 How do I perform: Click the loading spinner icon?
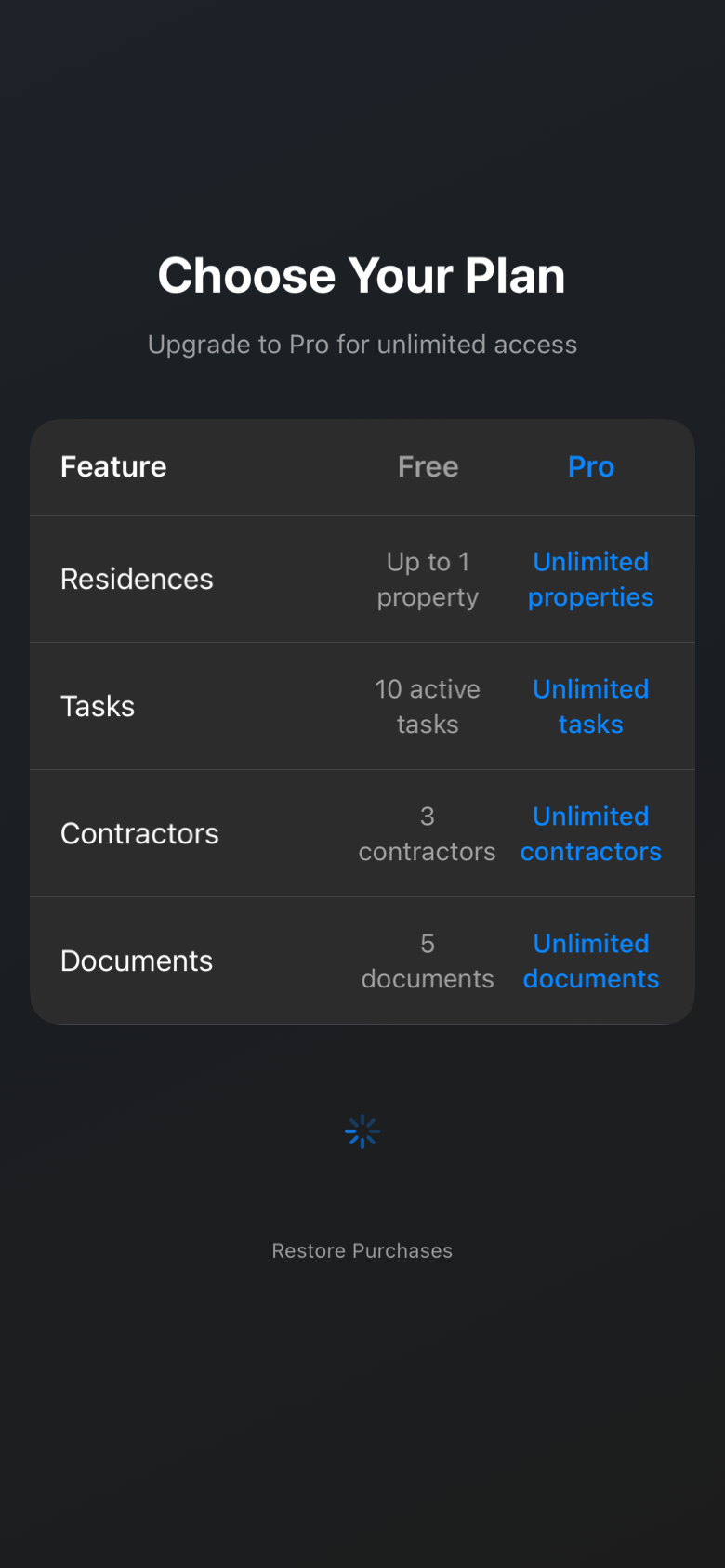[x=362, y=1131]
